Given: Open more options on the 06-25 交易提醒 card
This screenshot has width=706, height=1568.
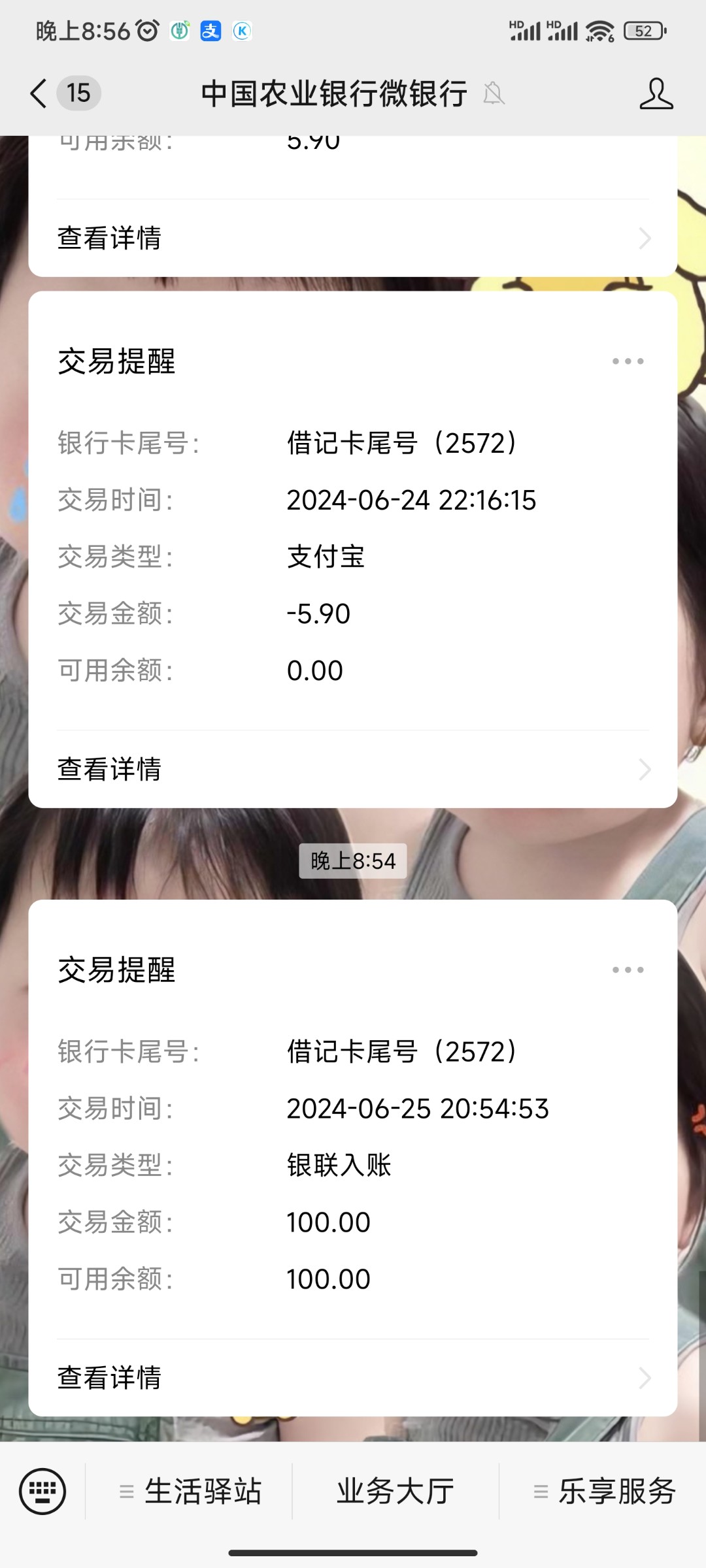Looking at the screenshot, I should [x=628, y=970].
